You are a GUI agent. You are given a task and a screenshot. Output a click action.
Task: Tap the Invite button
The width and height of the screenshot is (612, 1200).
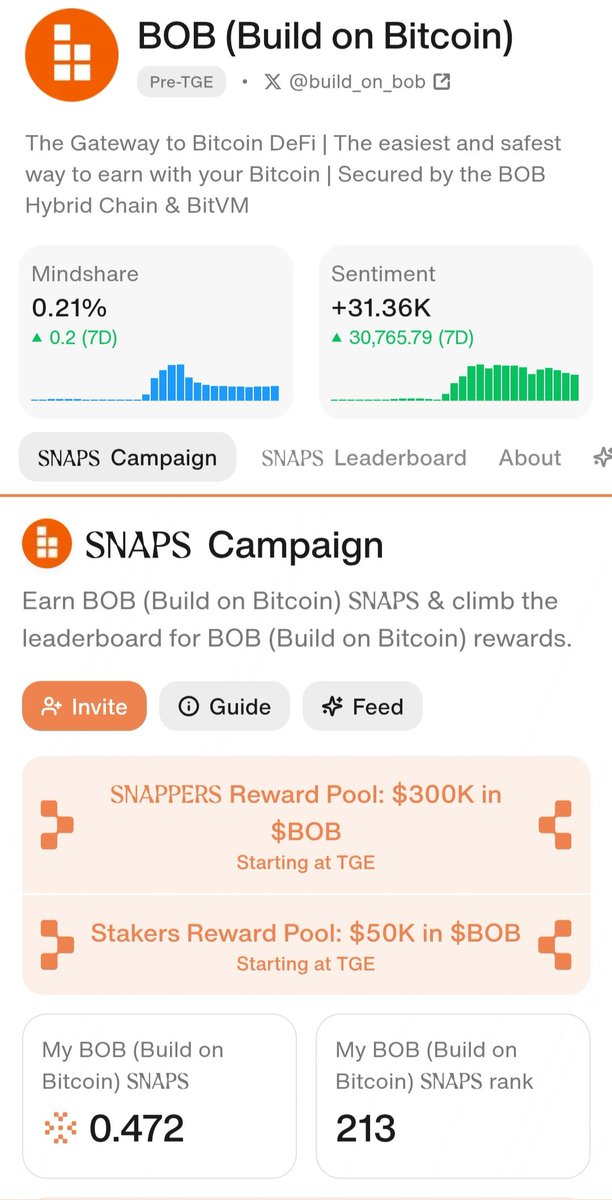click(x=85, y=706)
